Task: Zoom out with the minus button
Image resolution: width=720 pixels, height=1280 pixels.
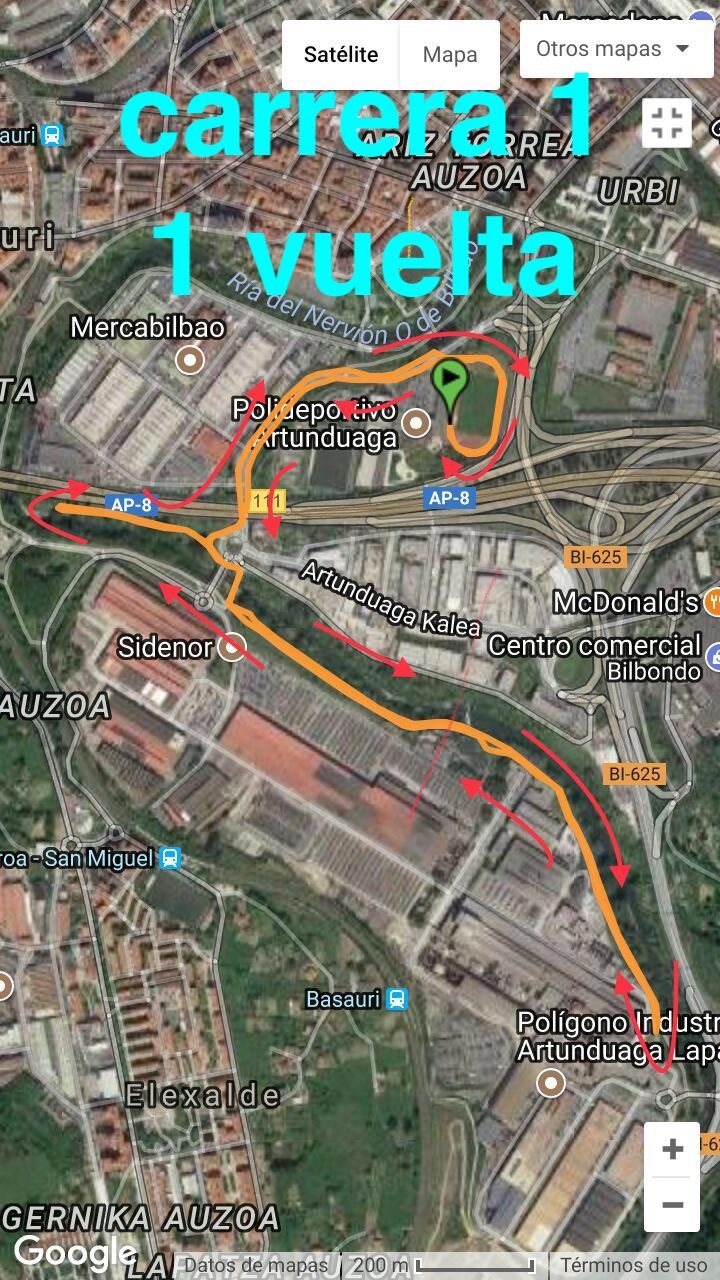Action: [x=672, y=1204]
